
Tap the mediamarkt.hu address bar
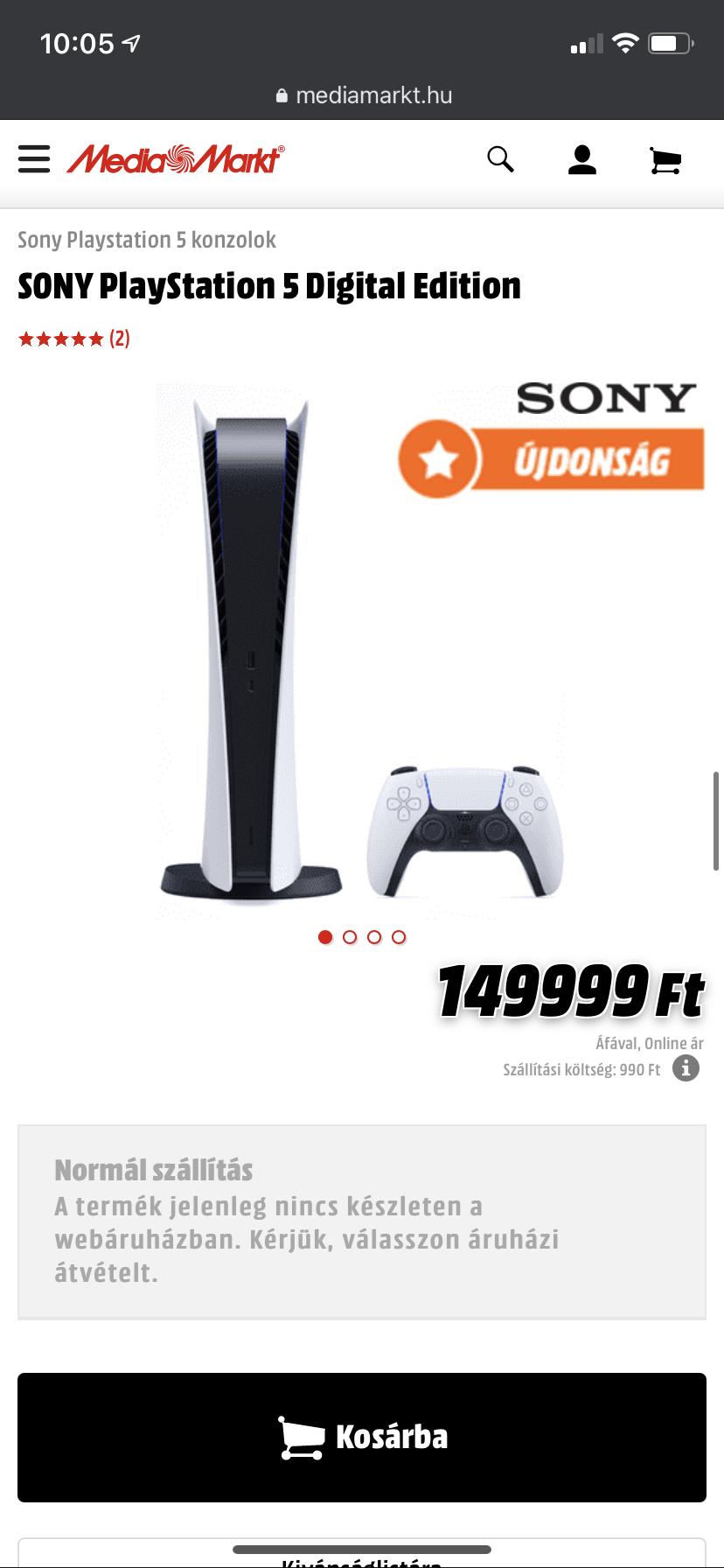click(364, 95)
